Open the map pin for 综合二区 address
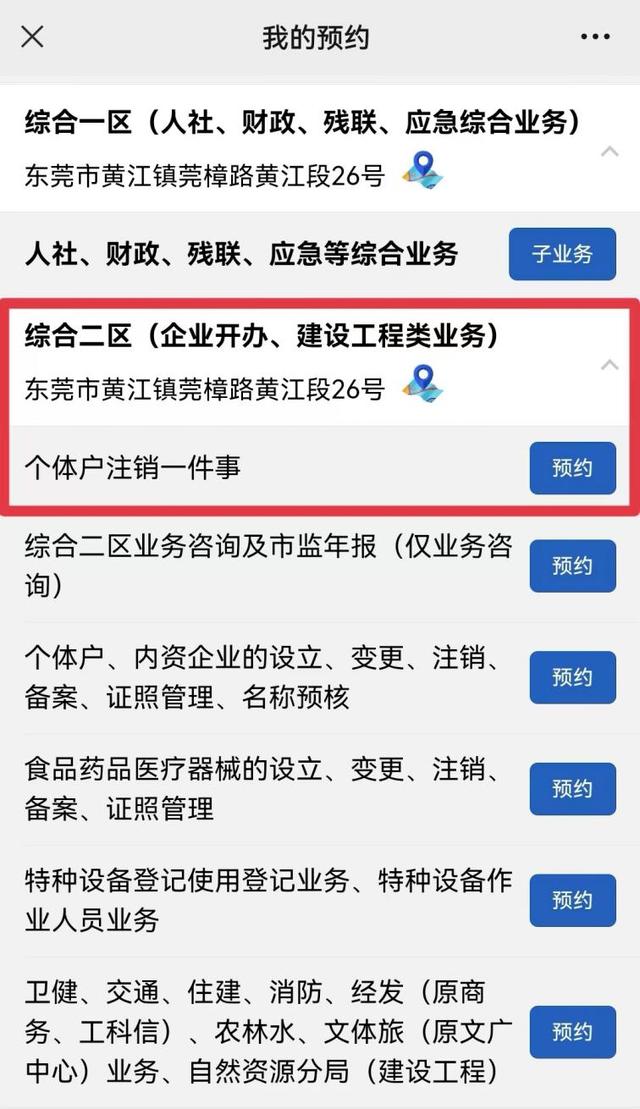Screen dimensions: 640x1109 [x=422, y=383]
